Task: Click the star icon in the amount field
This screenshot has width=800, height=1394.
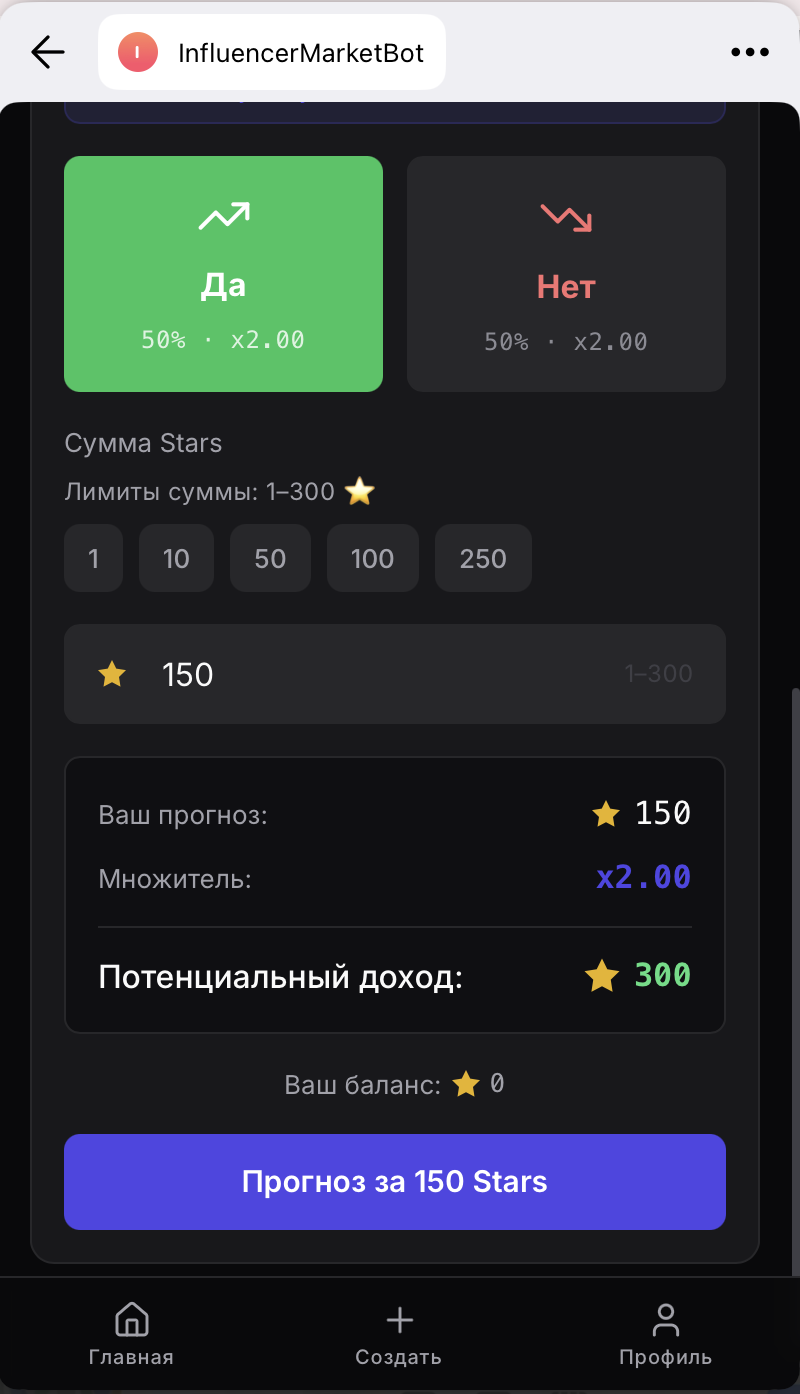Action: [x=111, y=673]
